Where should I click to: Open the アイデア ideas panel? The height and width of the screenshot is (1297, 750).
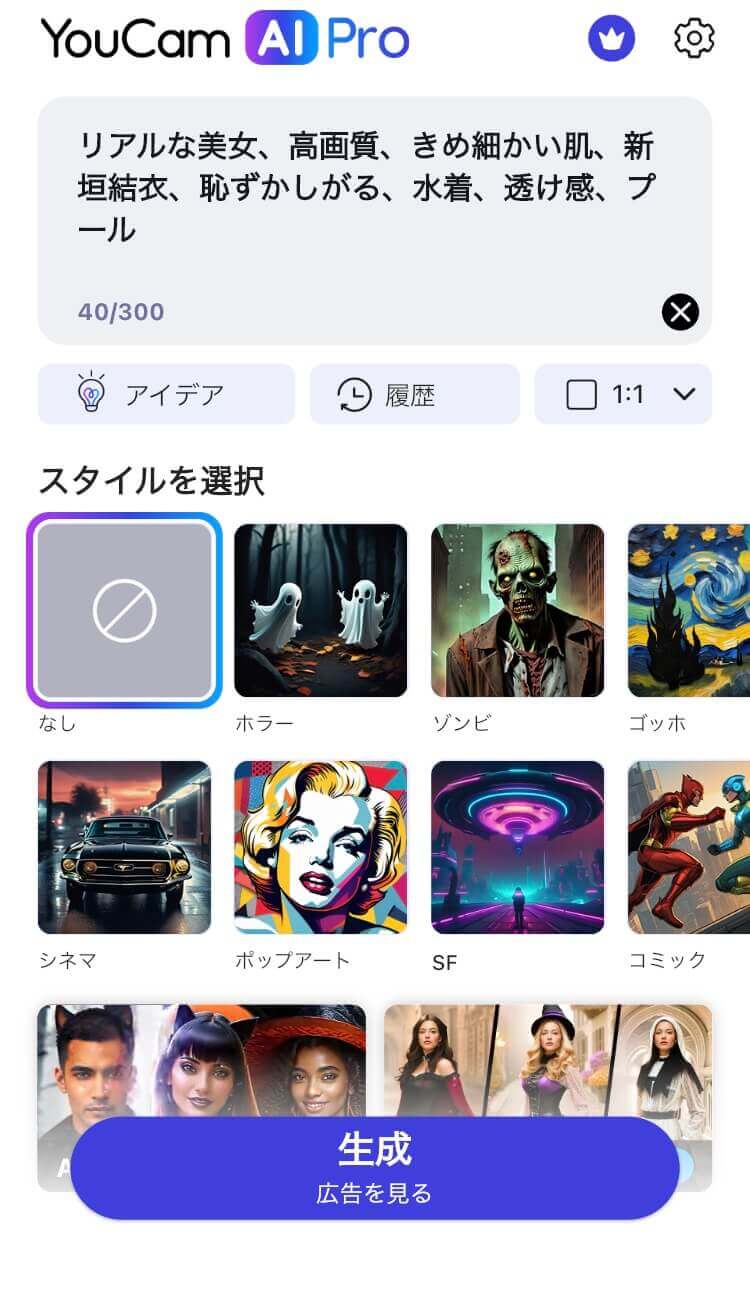pos(165,394)
